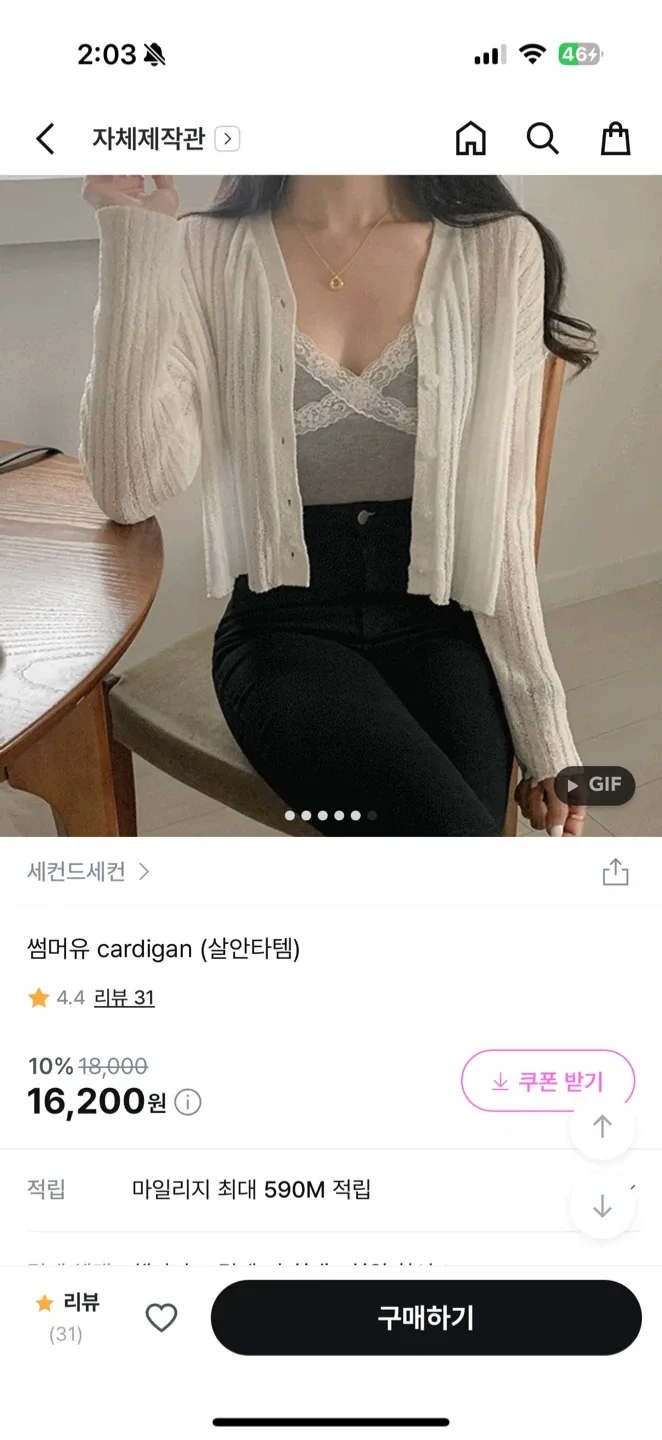The image size is (662, 1440).
Task: Share this cardigan product
Action: 615,872
